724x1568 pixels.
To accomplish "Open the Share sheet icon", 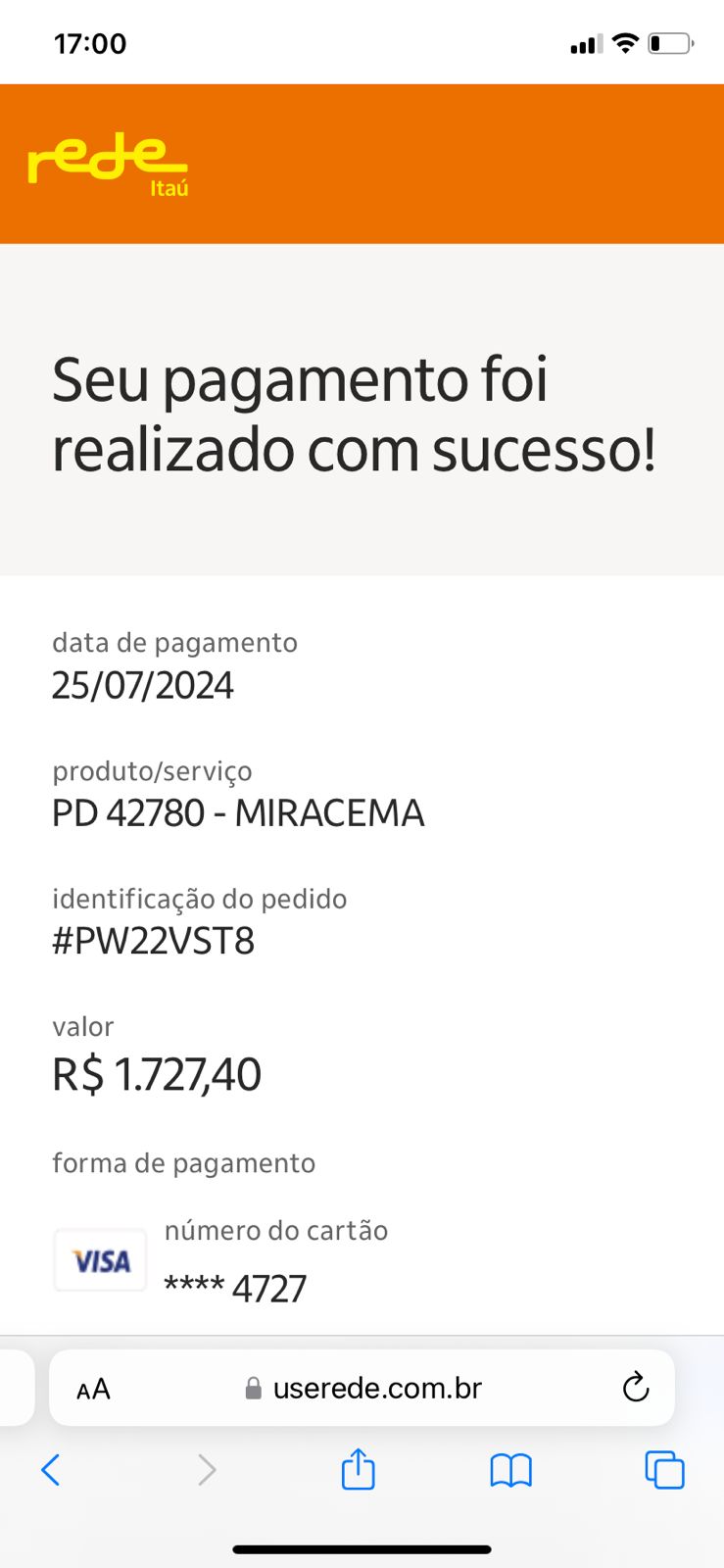I will [358, 1470].
